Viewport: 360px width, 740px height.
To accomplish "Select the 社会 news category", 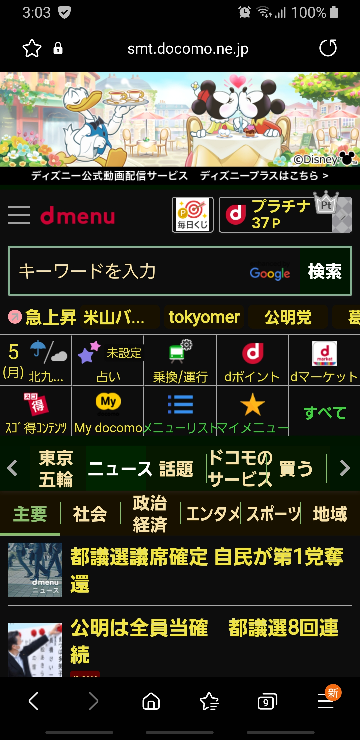I will tap(90, 513).
